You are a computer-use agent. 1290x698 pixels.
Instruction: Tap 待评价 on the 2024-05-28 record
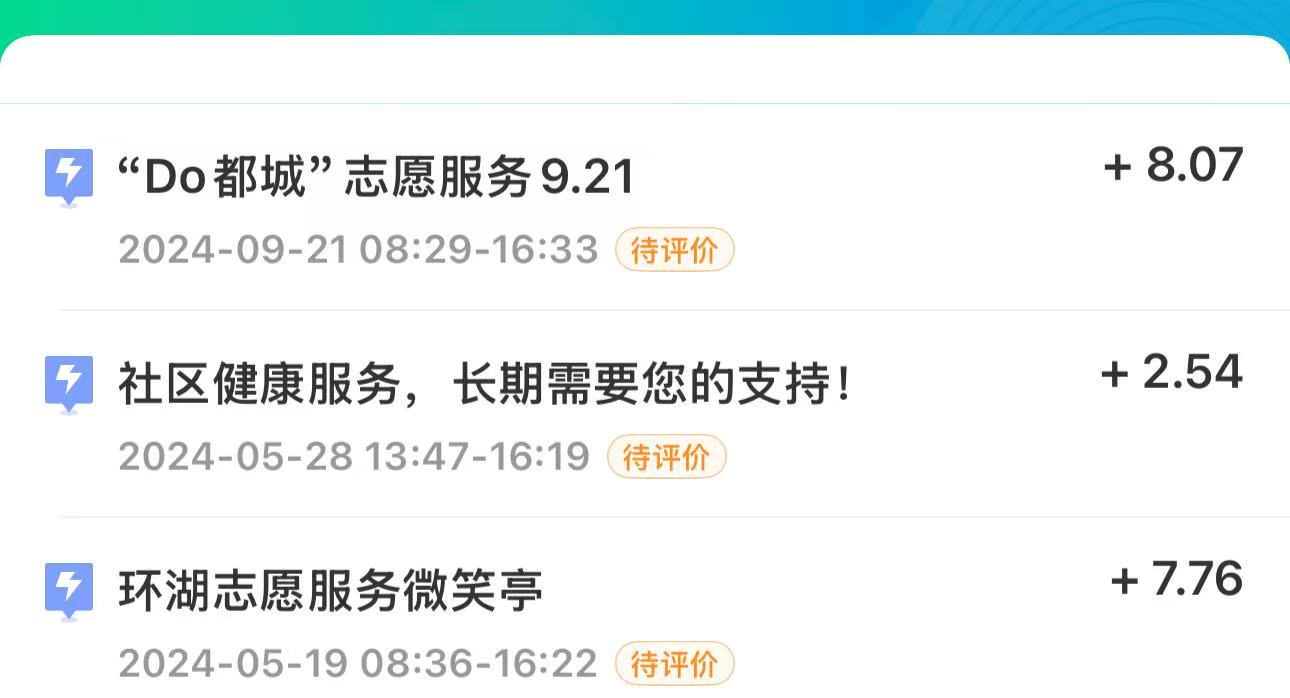[666, 457]
